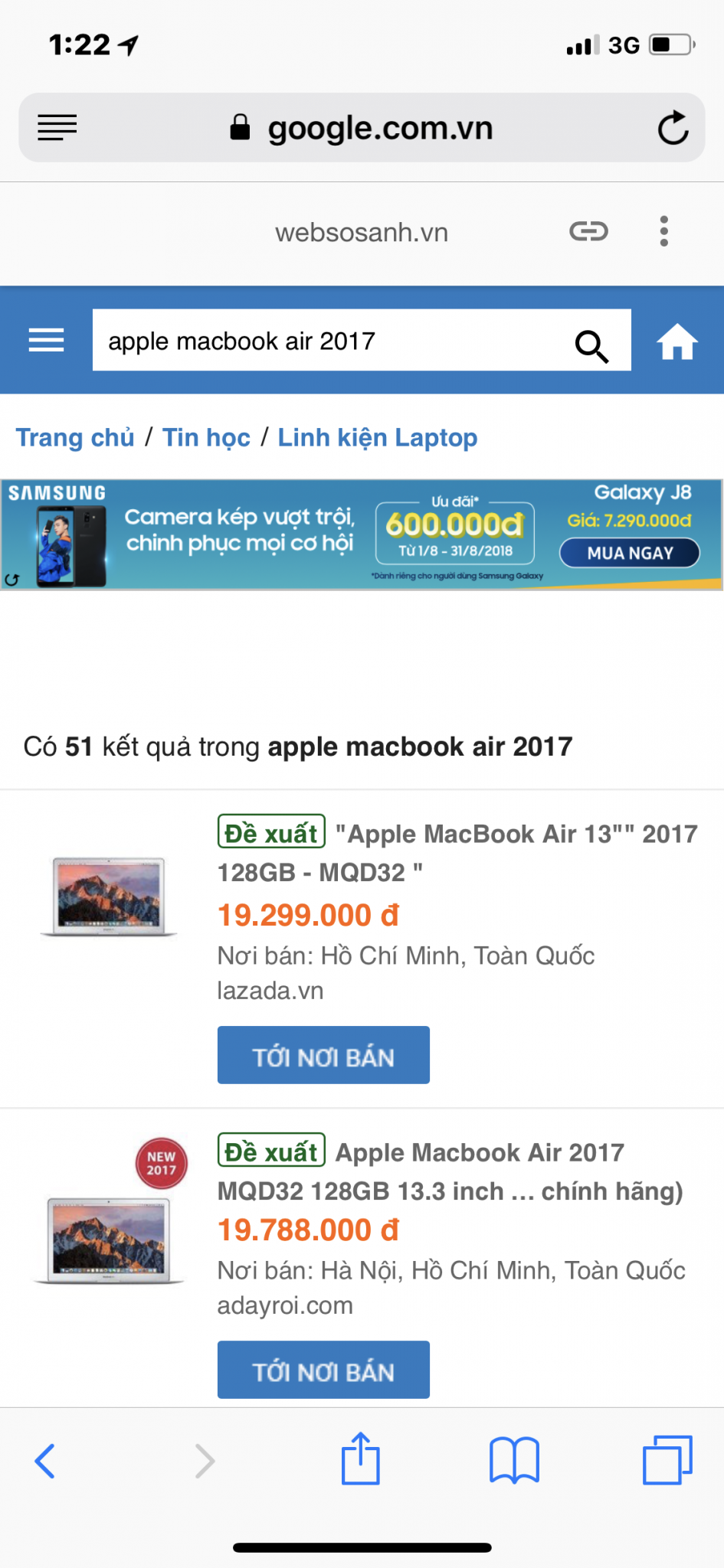Open Safari bookmarks
The width and height of the screenshot is (724, 1568).
[x=514, y=1461]
